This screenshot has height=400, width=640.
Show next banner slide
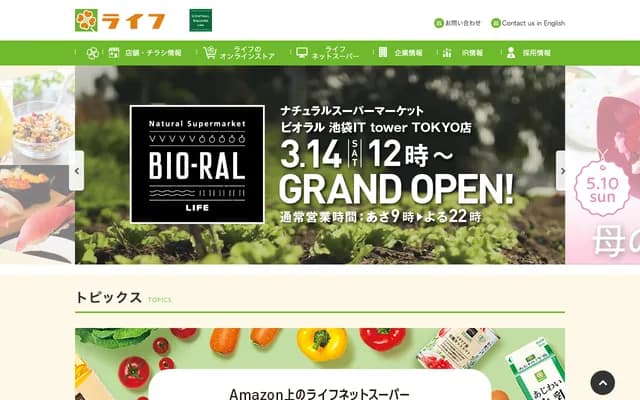coord(563,171)
